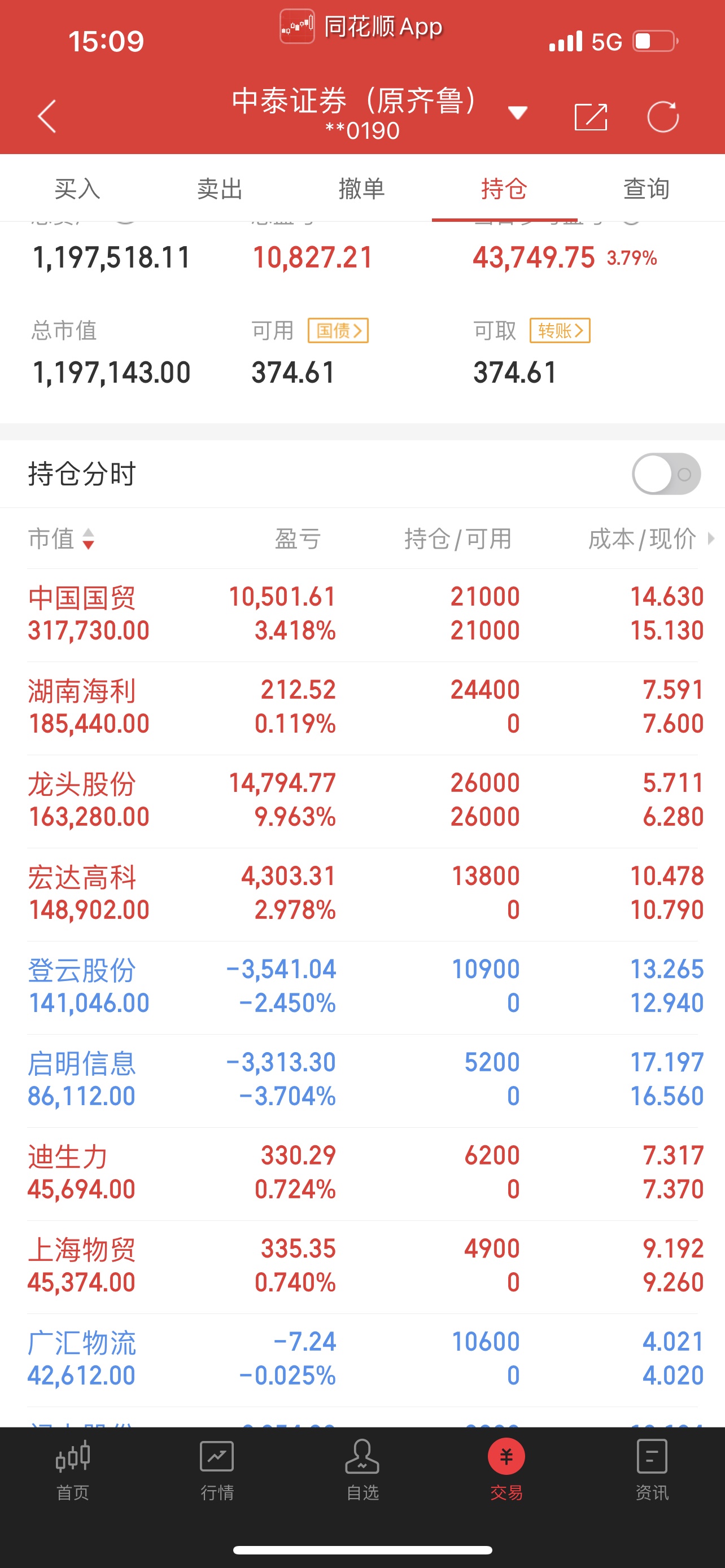Tap the 转账 button next to 可取
Viewport: 725px width, 1568px height.
[x=560, y=331]
